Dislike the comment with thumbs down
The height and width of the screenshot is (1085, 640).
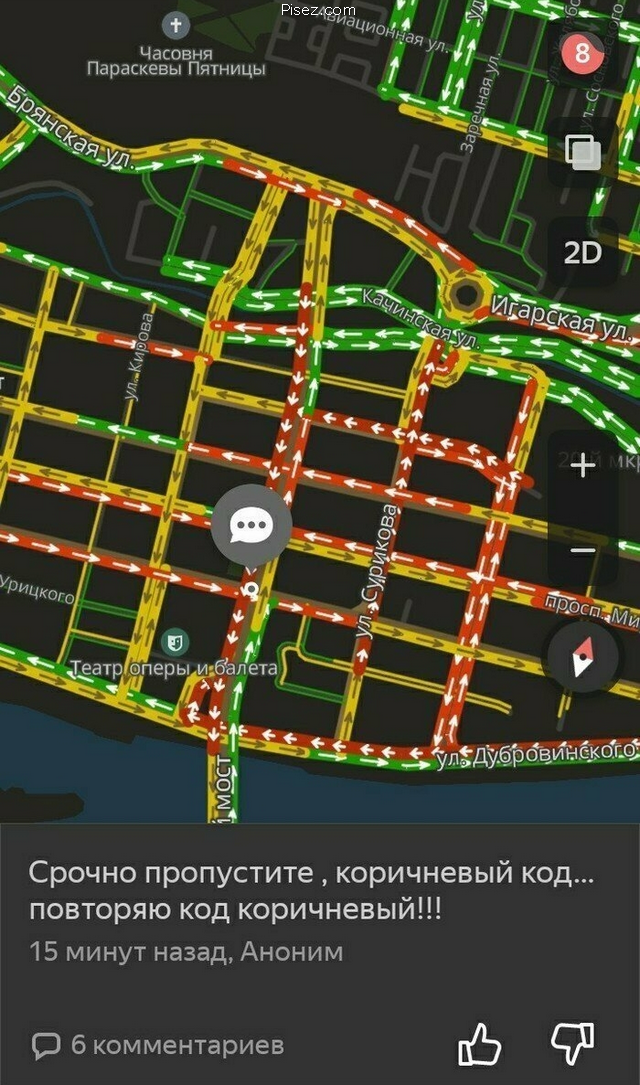click(572, 1044)
